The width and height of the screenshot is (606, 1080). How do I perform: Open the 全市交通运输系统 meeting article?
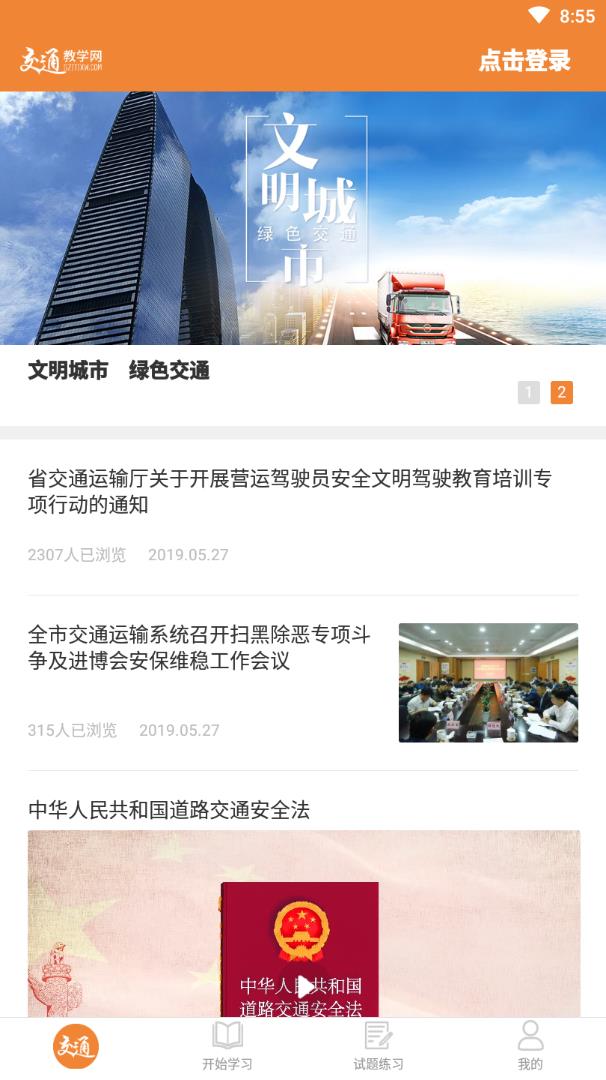tap(200, 648)
